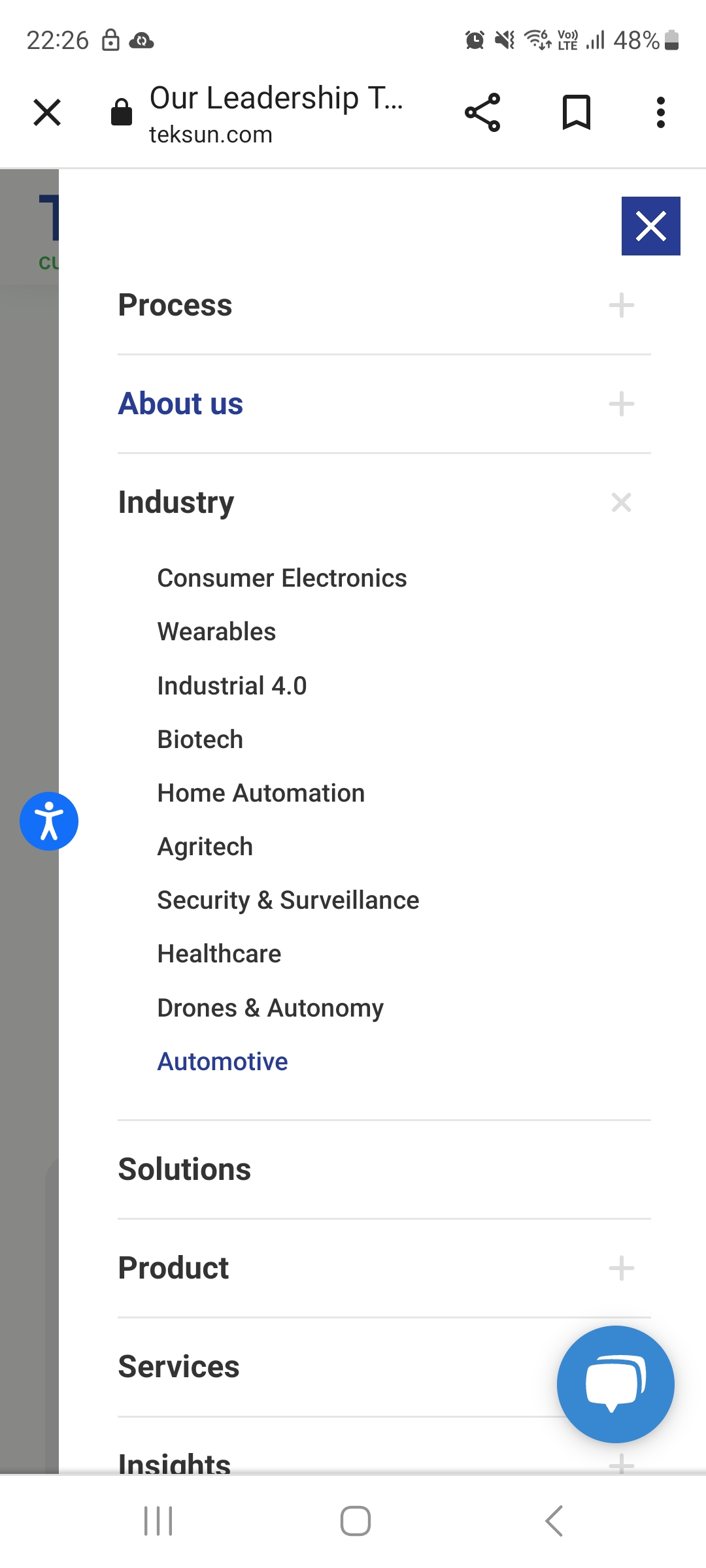Screen dimensions: 706x1568
Task: Start a live chat
Action: [x=615, y=1384]
